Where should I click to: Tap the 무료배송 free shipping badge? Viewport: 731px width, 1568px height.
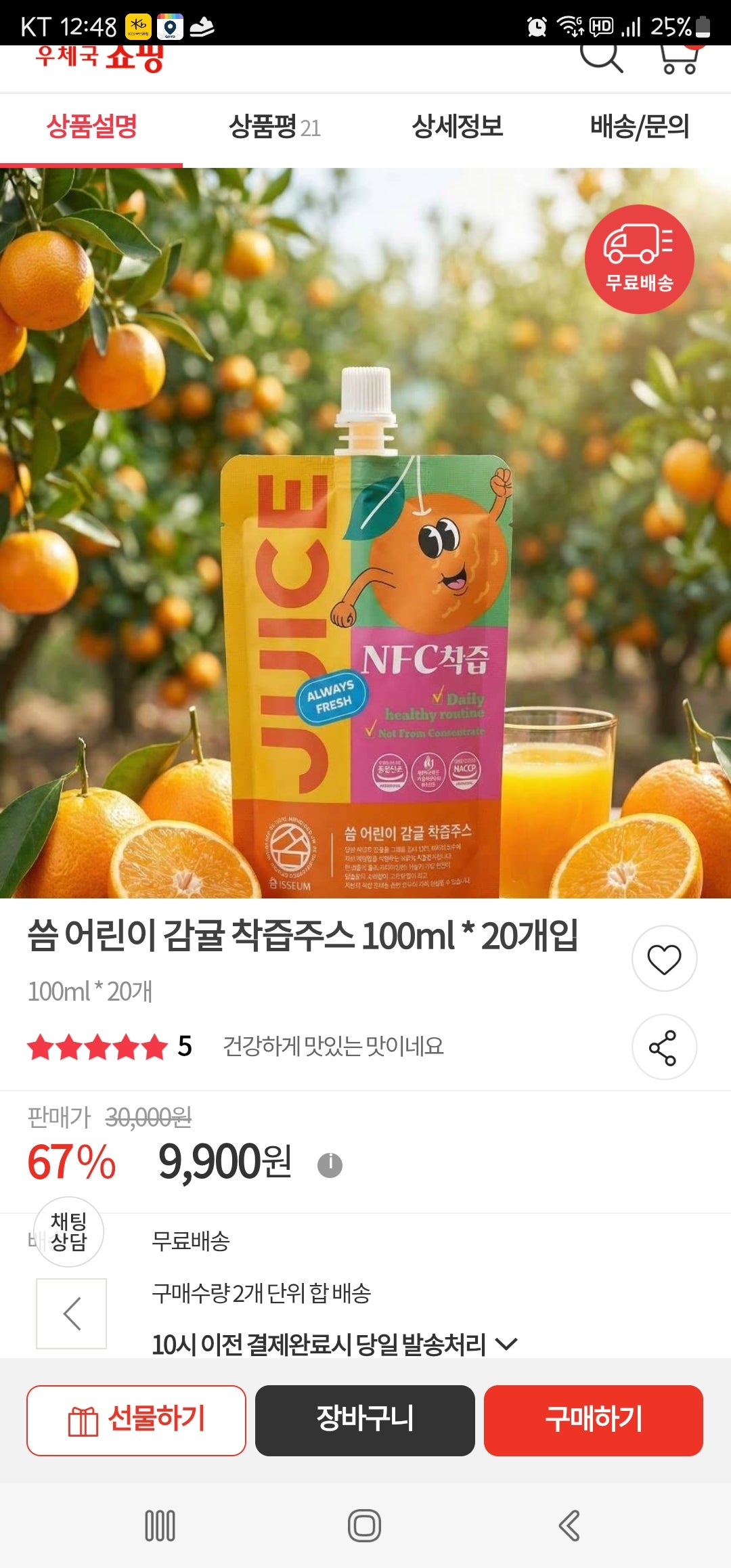[x=639, y=264]
